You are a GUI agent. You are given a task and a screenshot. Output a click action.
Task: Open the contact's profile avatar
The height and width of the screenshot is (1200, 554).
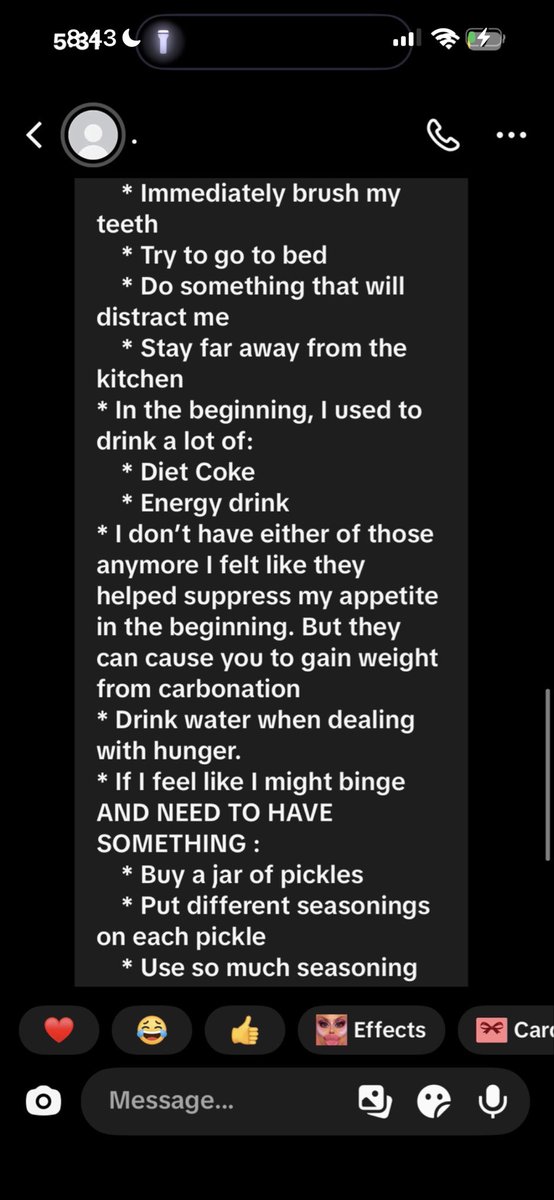click(93, 135)
